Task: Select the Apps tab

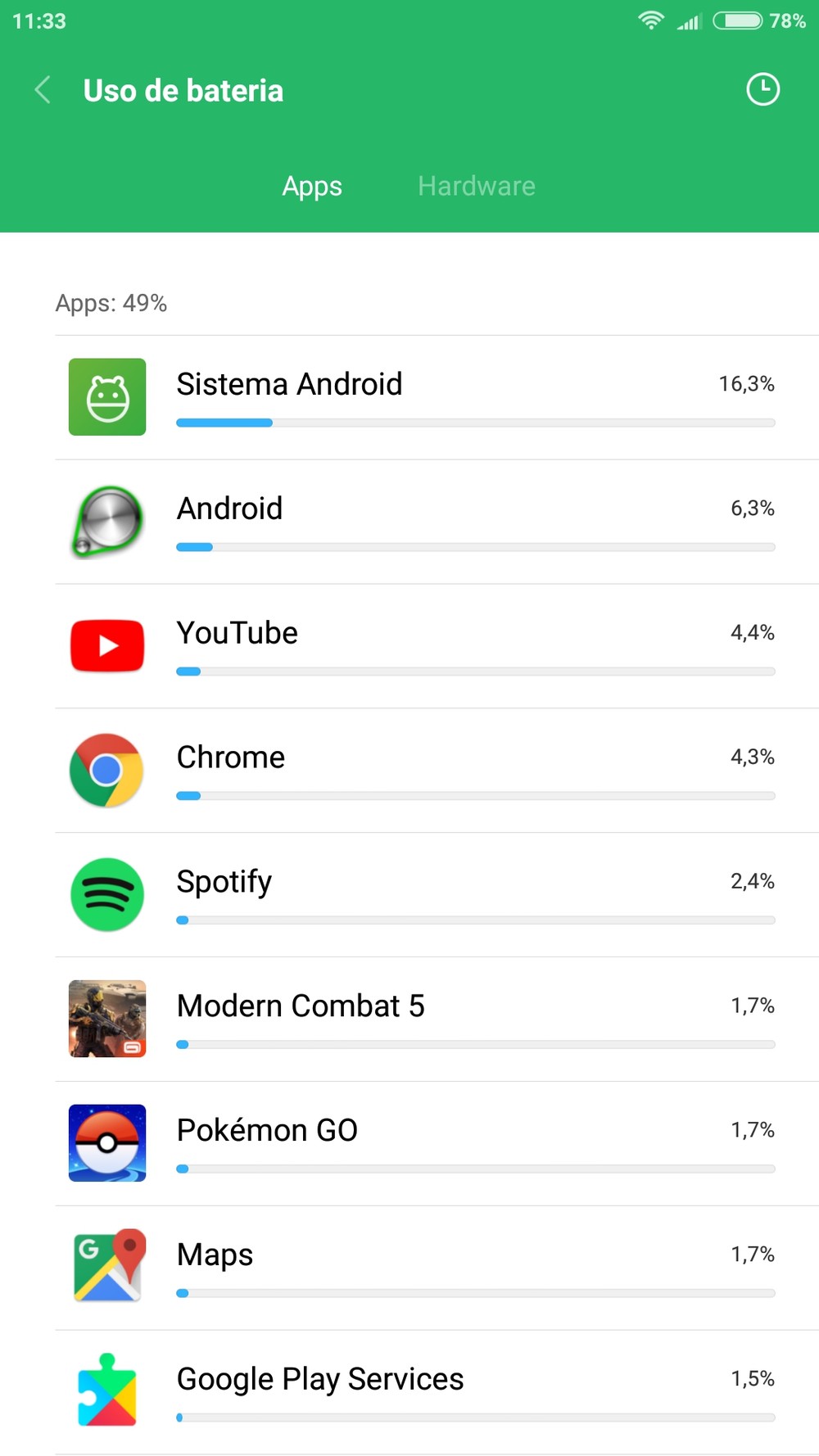Action: coord(312,186)
